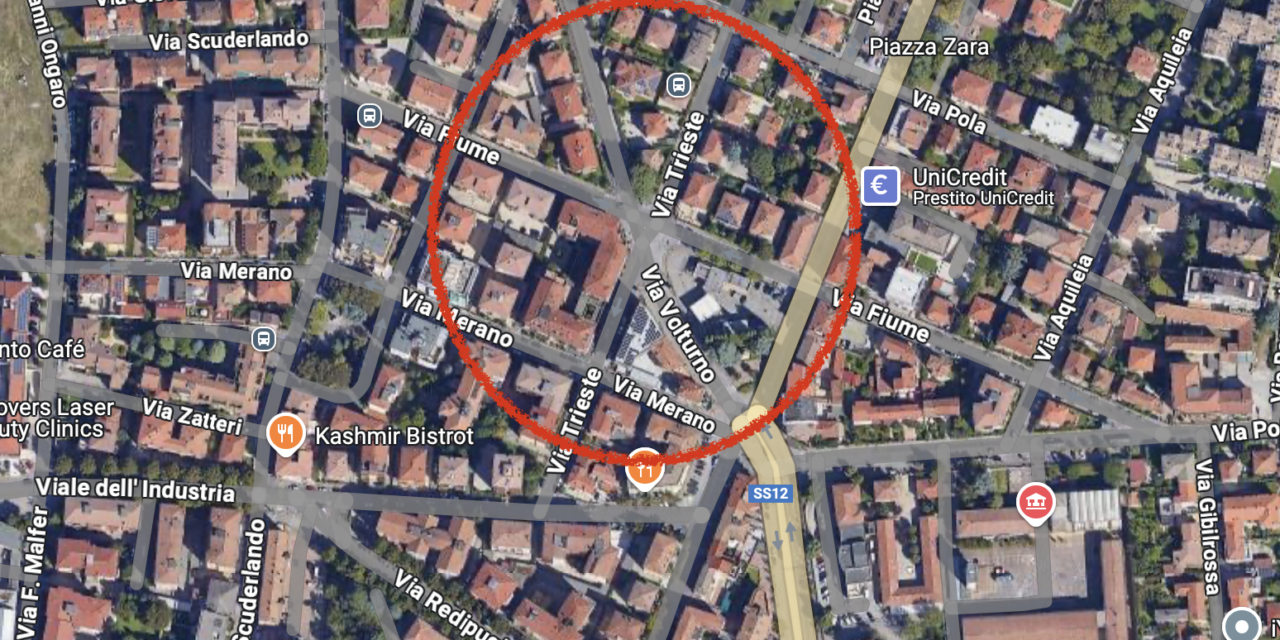Viewport: 1280px width, 640px height.
Task: Tap the bus stop on Via Trieste
Action: [679, 85]
